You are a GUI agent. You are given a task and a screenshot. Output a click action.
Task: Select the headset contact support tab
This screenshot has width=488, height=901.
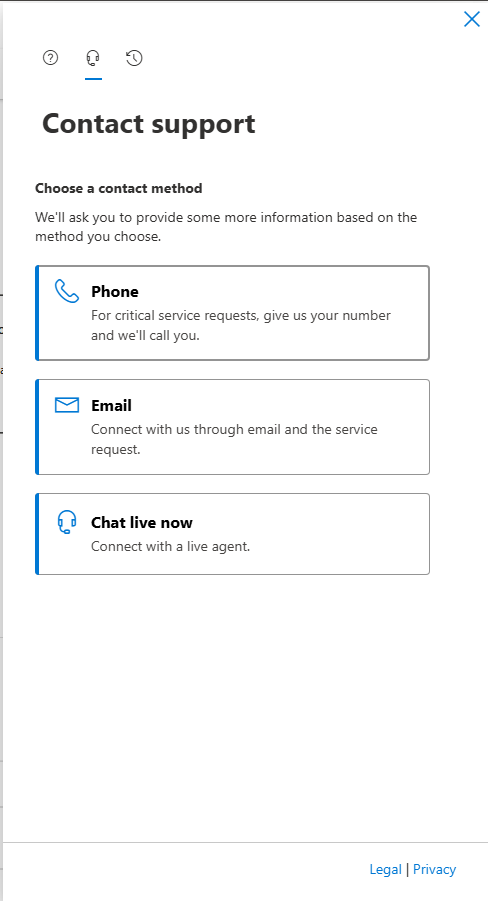(93, 57)
